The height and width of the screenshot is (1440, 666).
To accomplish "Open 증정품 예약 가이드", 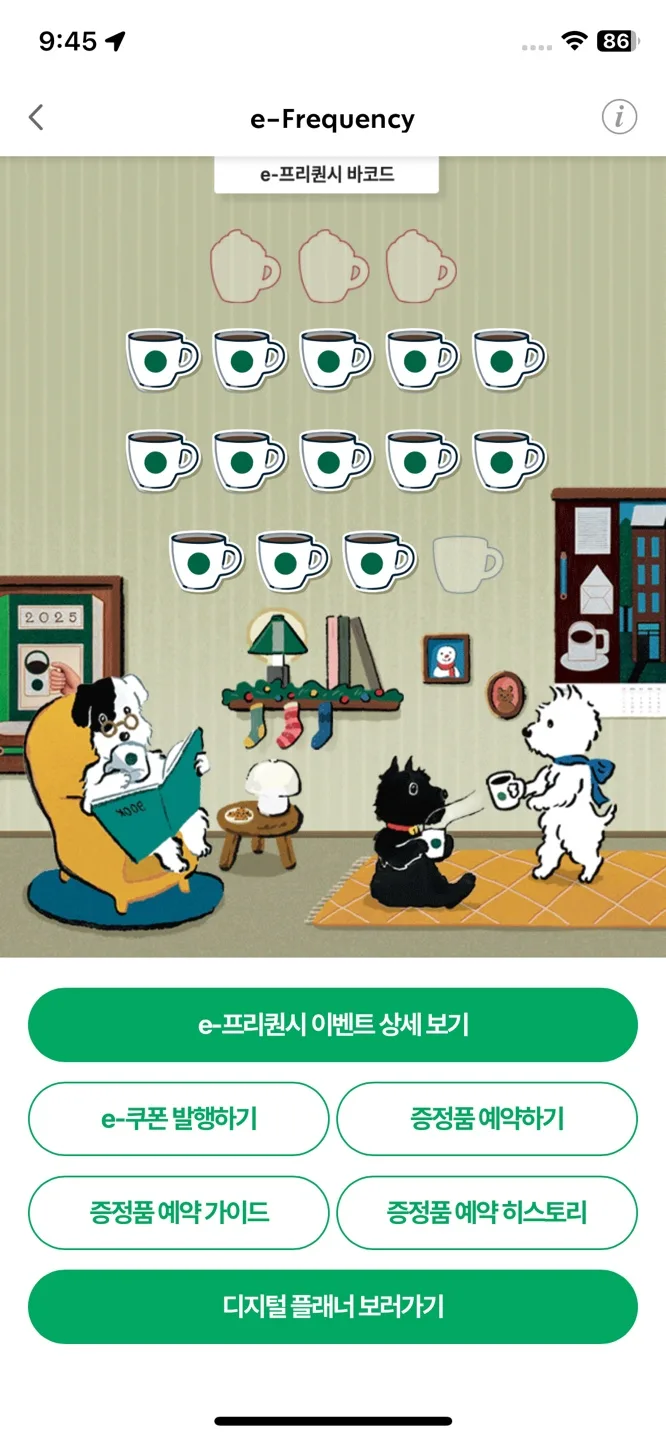I will (x=179, y=1213).
